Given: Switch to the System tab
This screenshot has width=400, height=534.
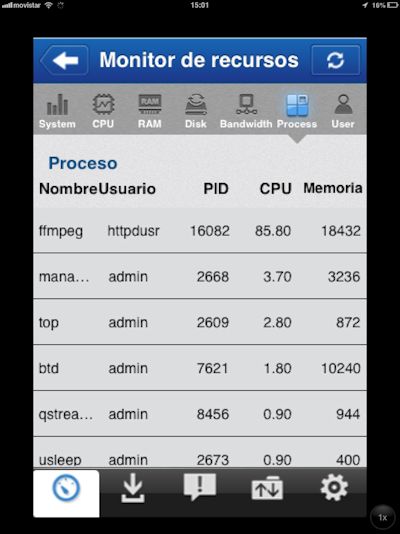Looking at the screenshot, I should (x=57, y=111).
